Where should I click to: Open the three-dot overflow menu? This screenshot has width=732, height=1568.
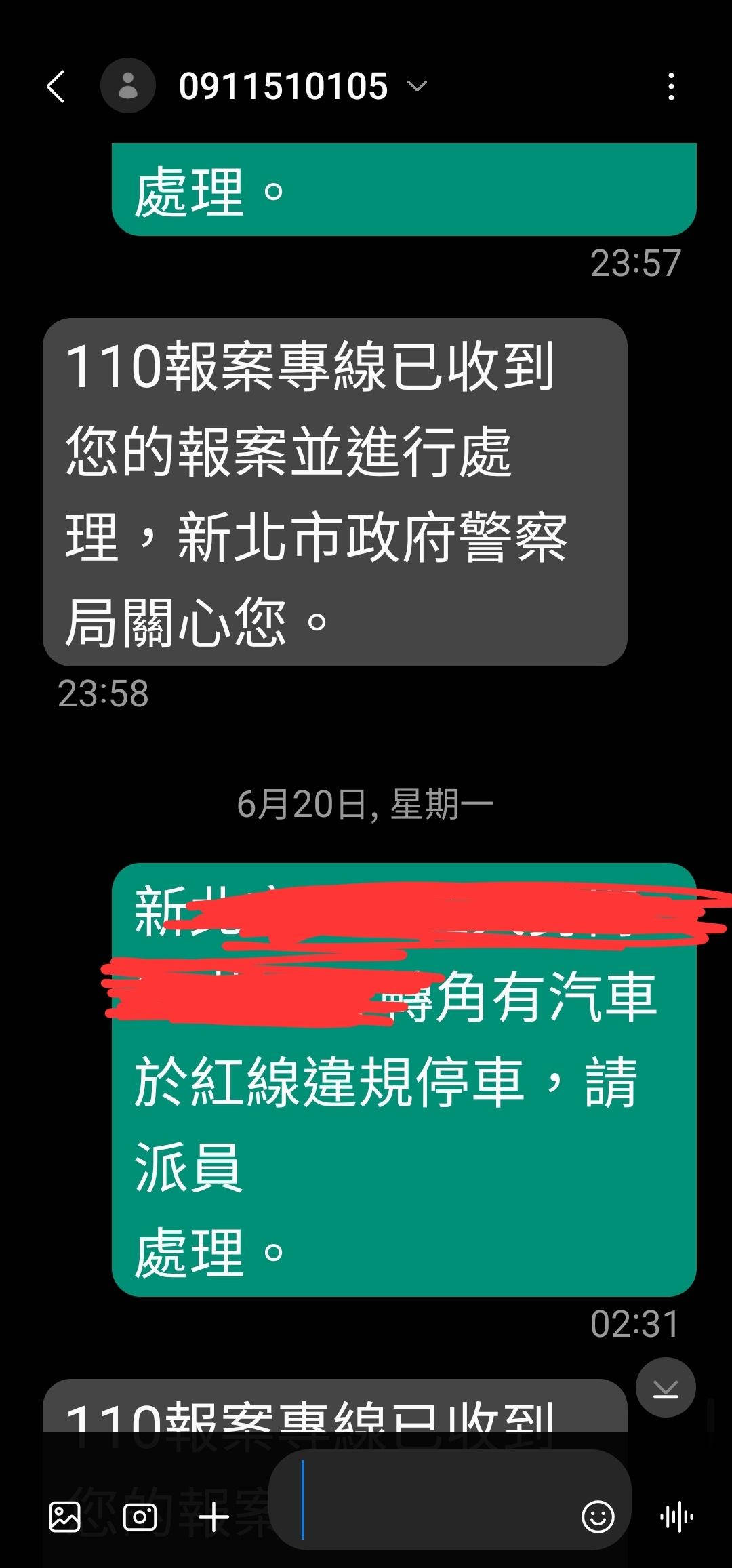click(671, 86)
